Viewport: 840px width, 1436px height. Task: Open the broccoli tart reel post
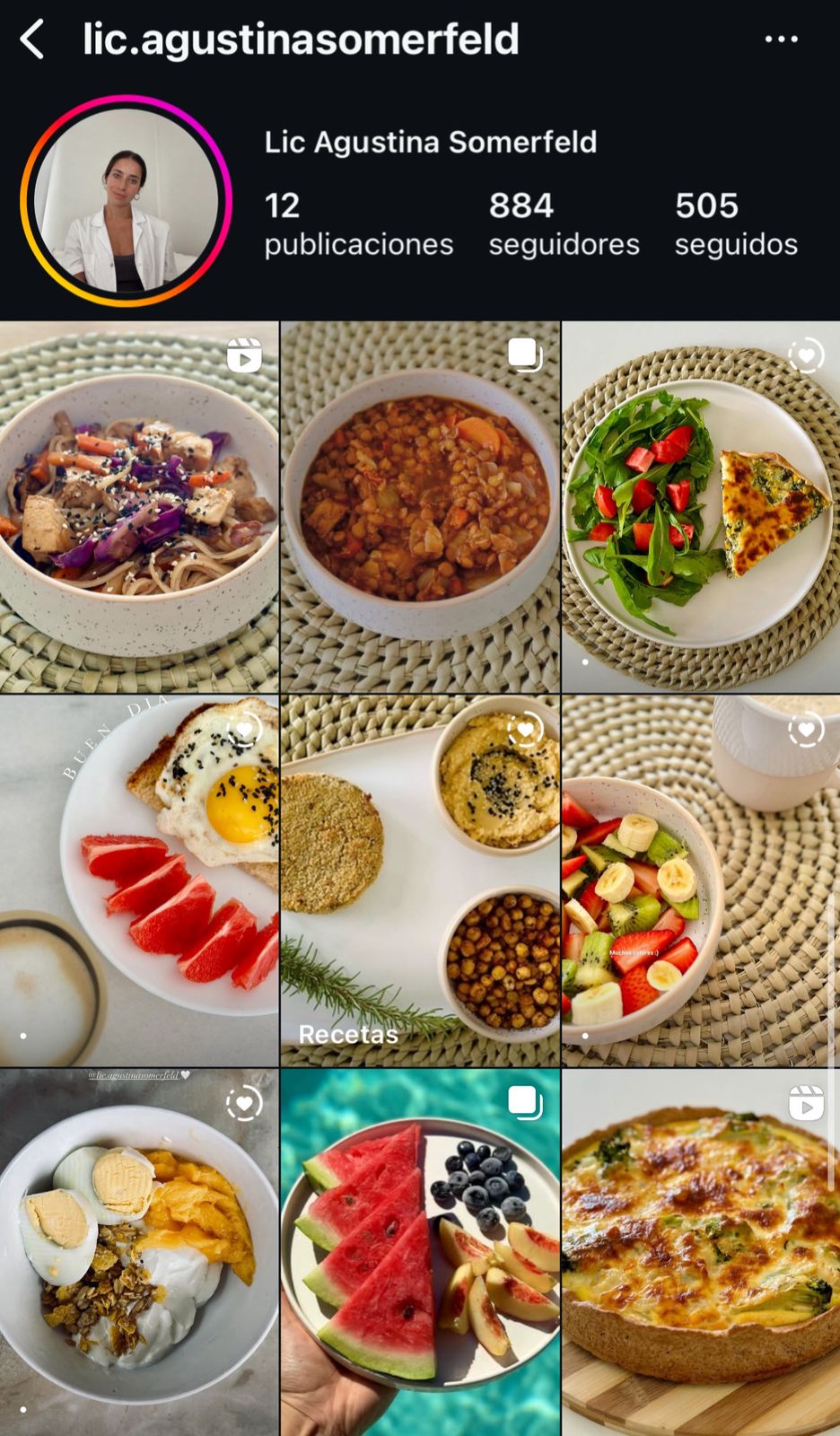(x=701, y=1253)
